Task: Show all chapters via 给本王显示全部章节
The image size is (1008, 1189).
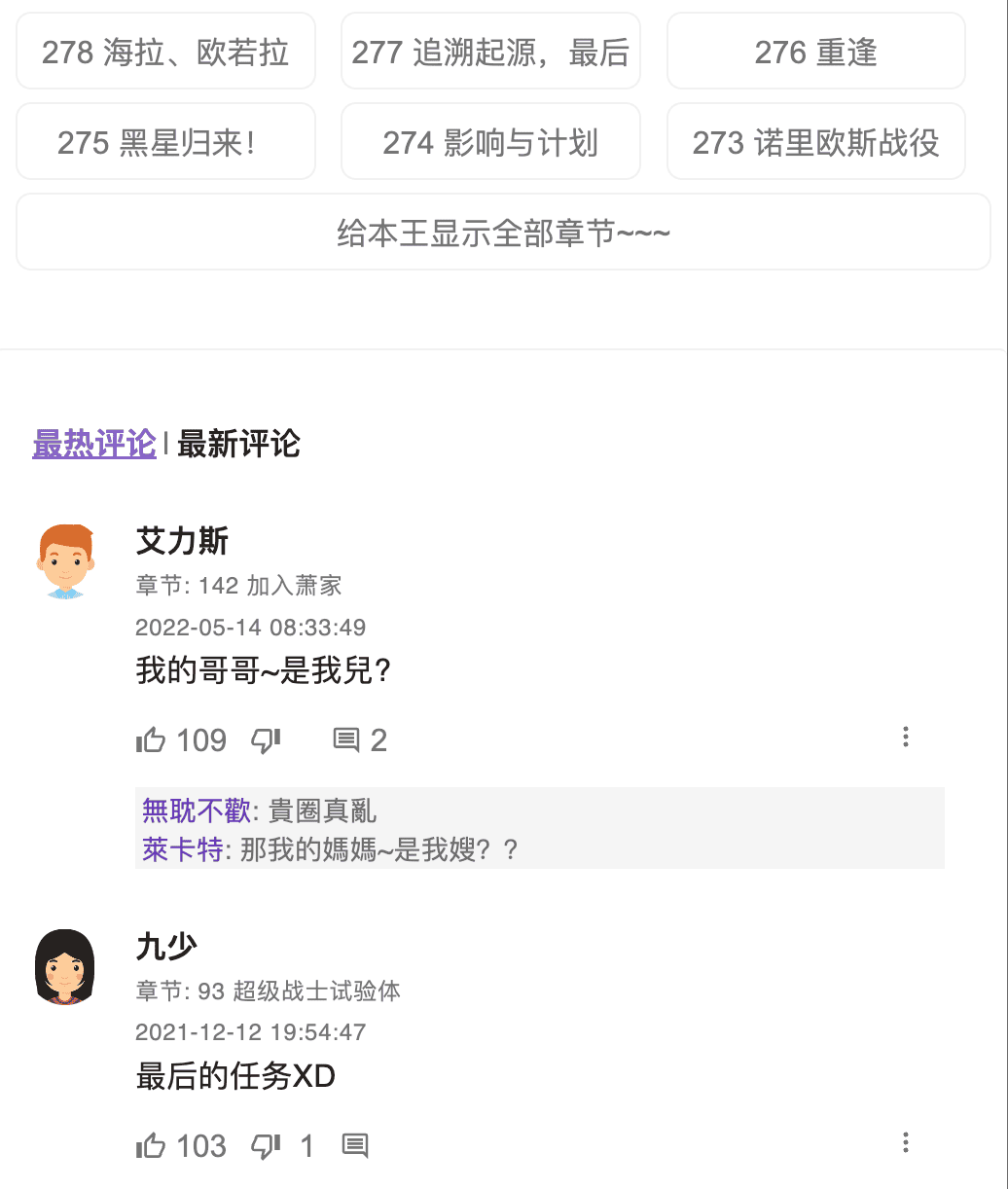Action: [x=503, y=233]
